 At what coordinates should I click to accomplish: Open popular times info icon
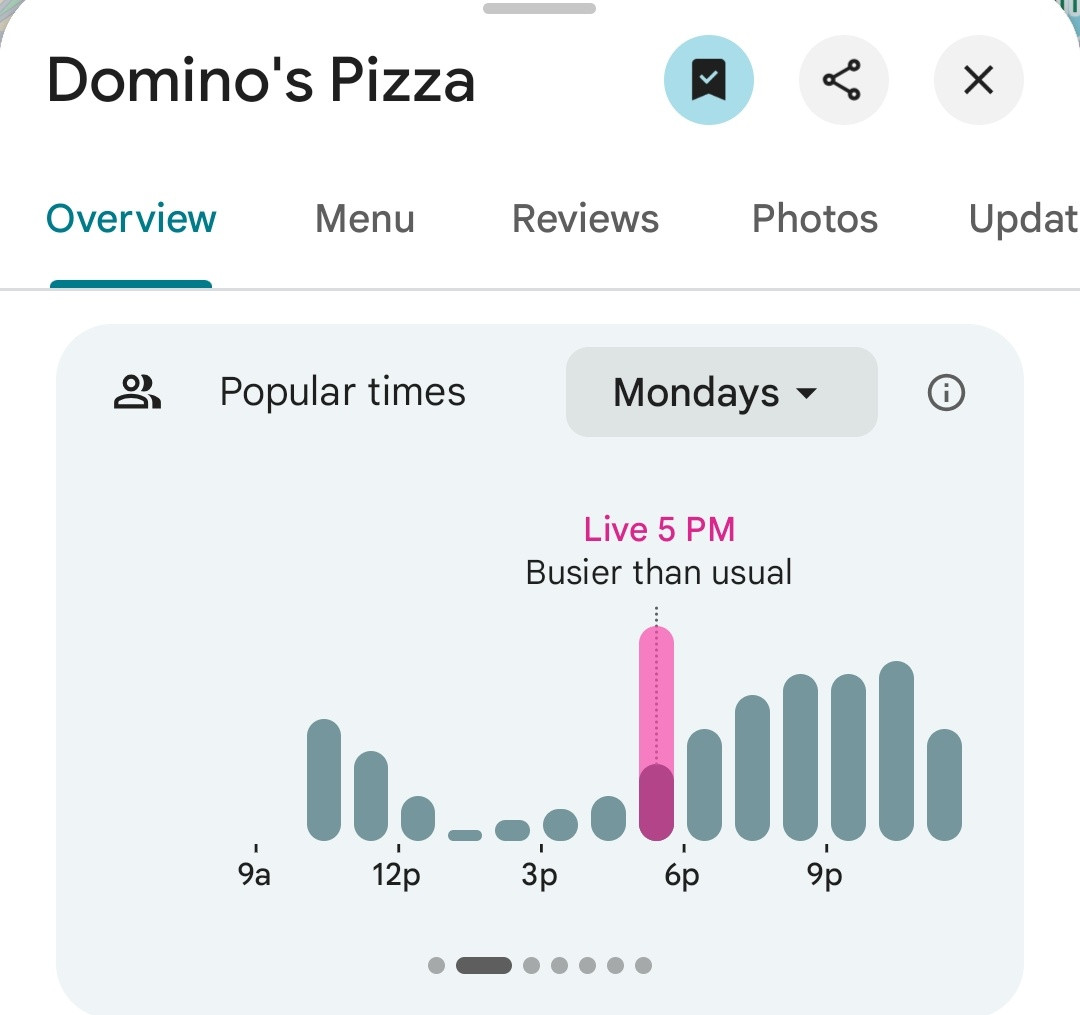click(946, 393)
